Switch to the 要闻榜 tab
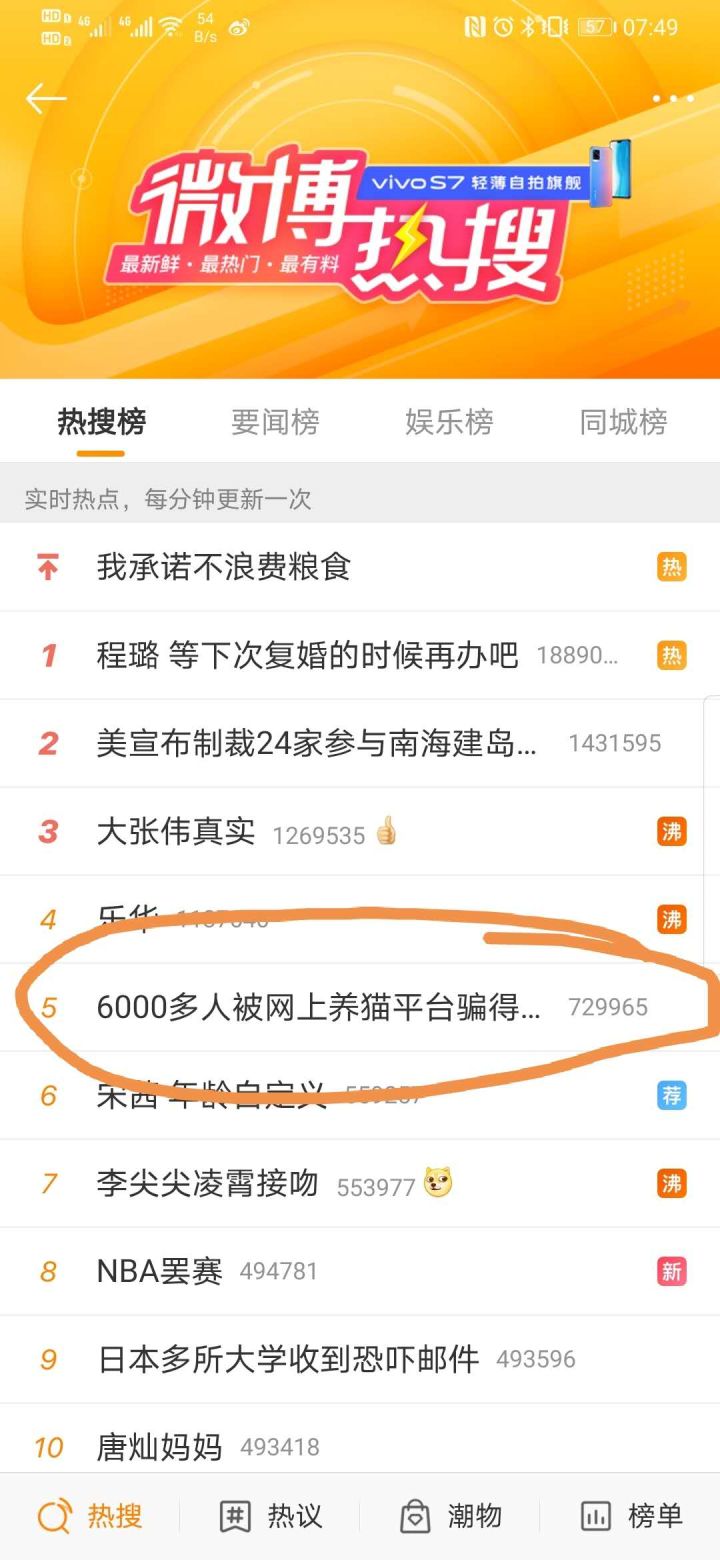 click(x=275, y=422)
